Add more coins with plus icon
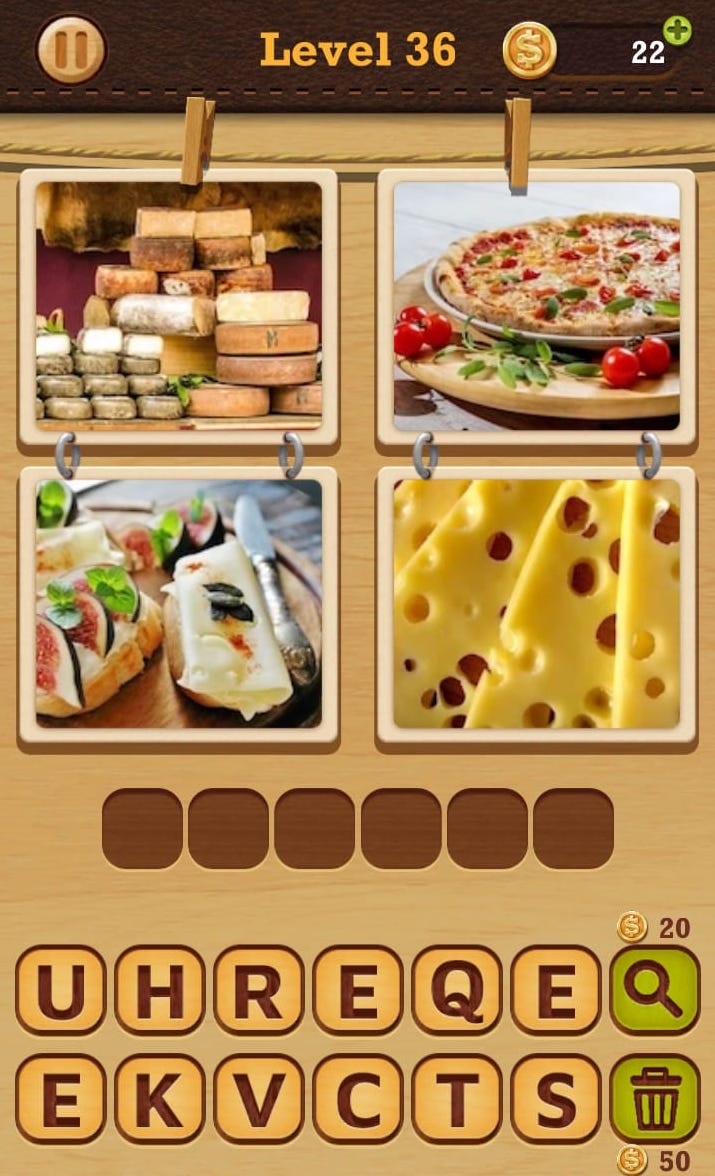The height and width of the screenshot is (1176, 715). click(x=677, y=31)
